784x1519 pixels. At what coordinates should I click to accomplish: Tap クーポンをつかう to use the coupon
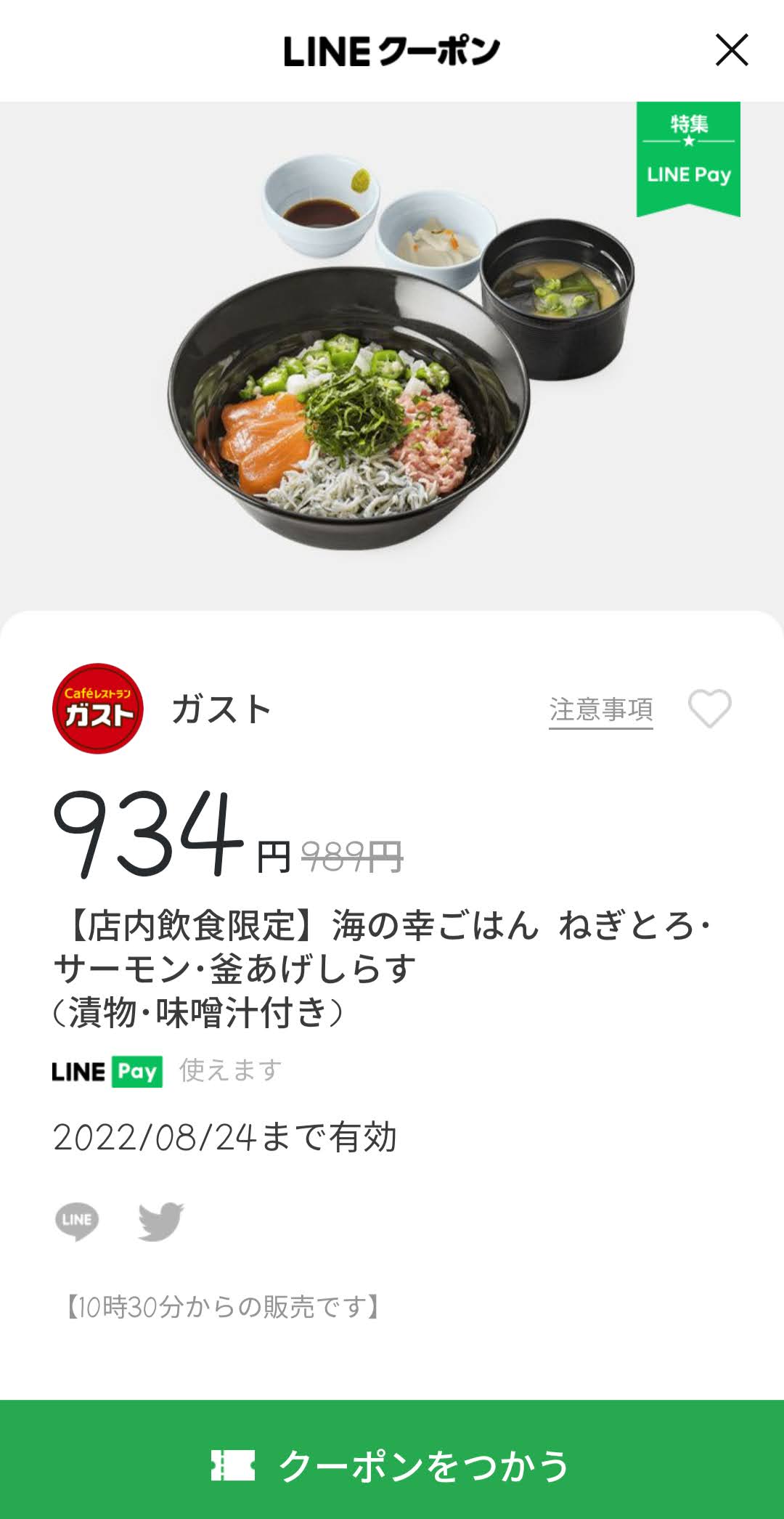coord(392,1465)
